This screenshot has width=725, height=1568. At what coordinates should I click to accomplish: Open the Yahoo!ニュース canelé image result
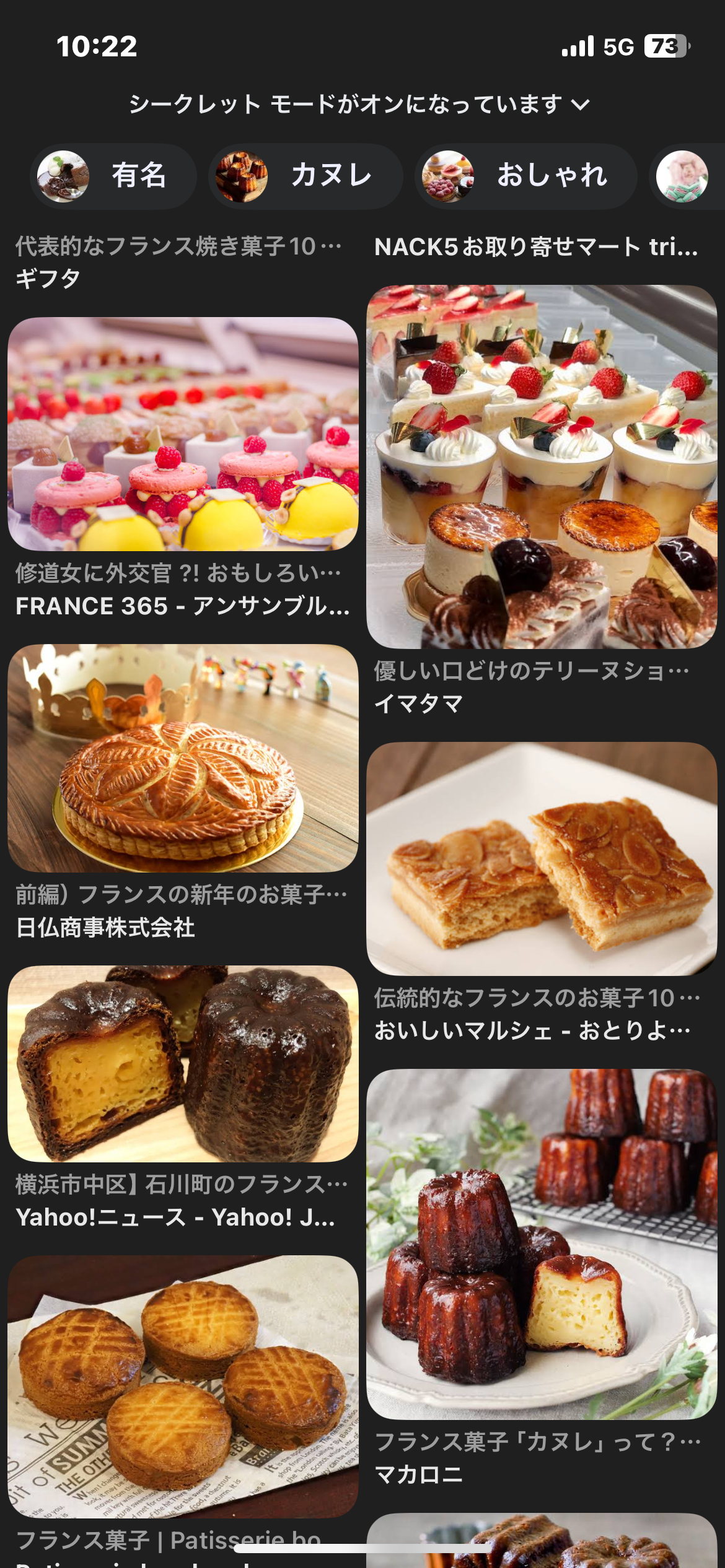click(x=183, y=1063)
